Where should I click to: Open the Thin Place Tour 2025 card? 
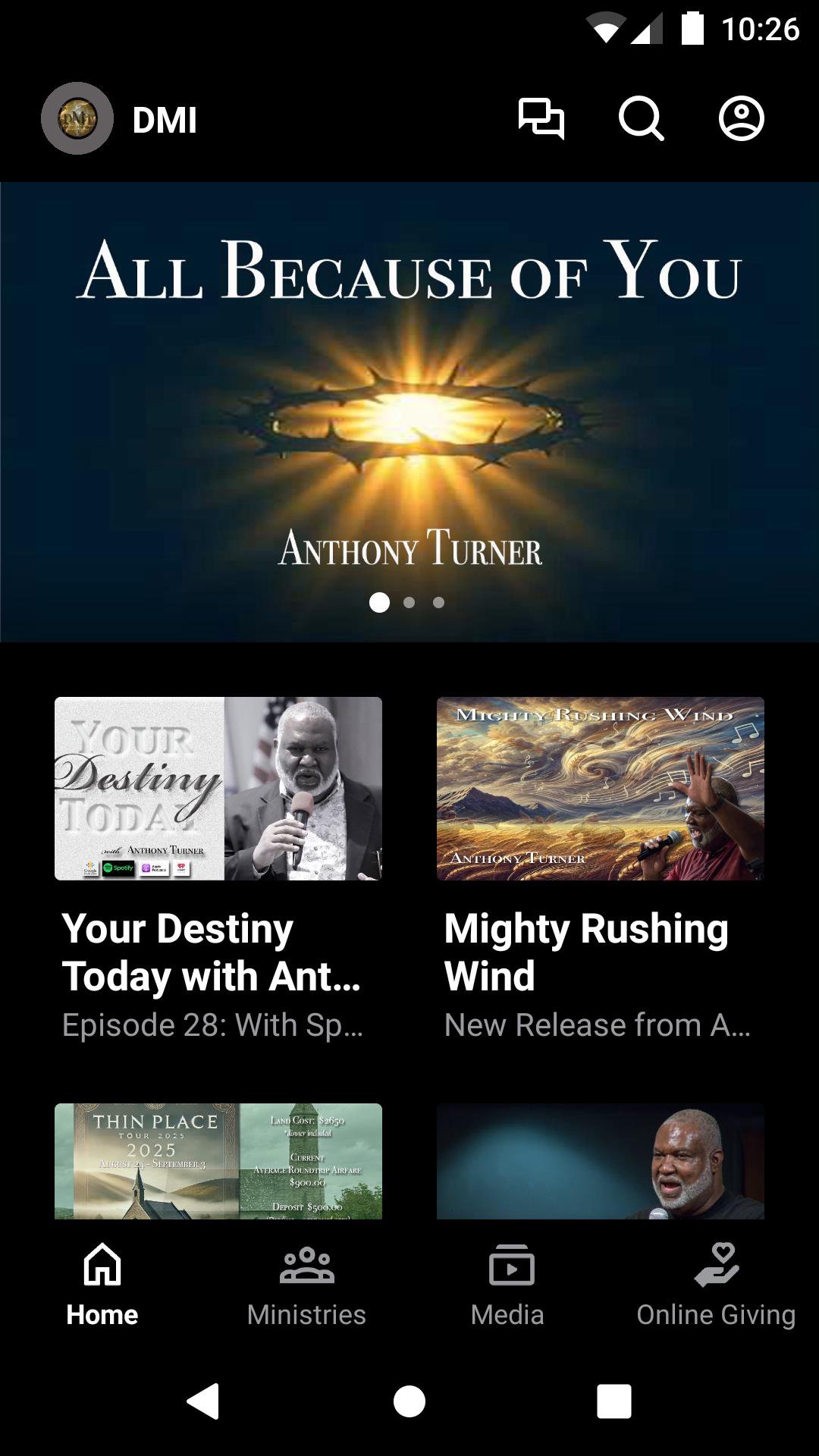tap(218, 1160)
